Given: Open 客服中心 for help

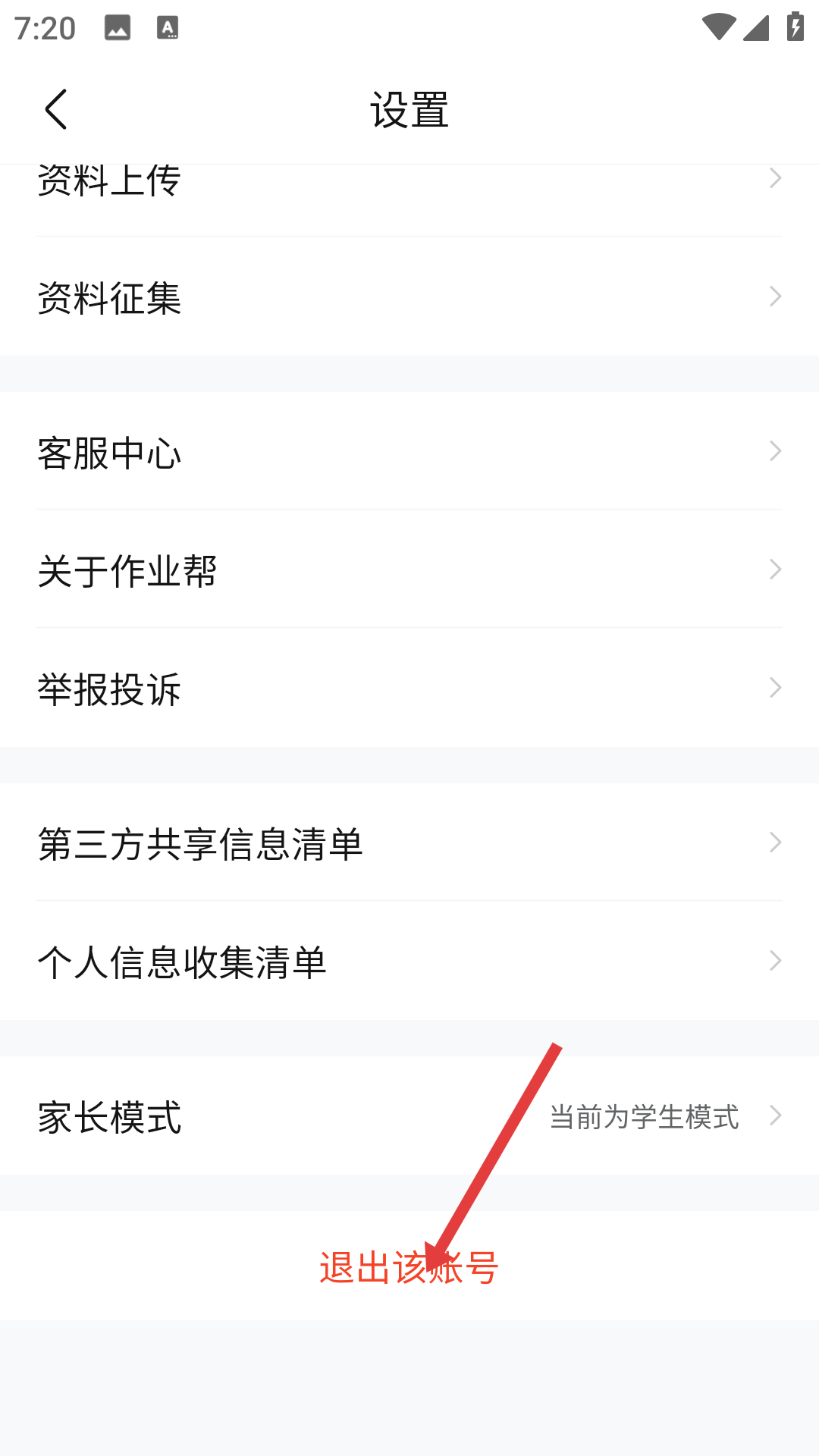Looking at the screenshot, I should 409,452.
